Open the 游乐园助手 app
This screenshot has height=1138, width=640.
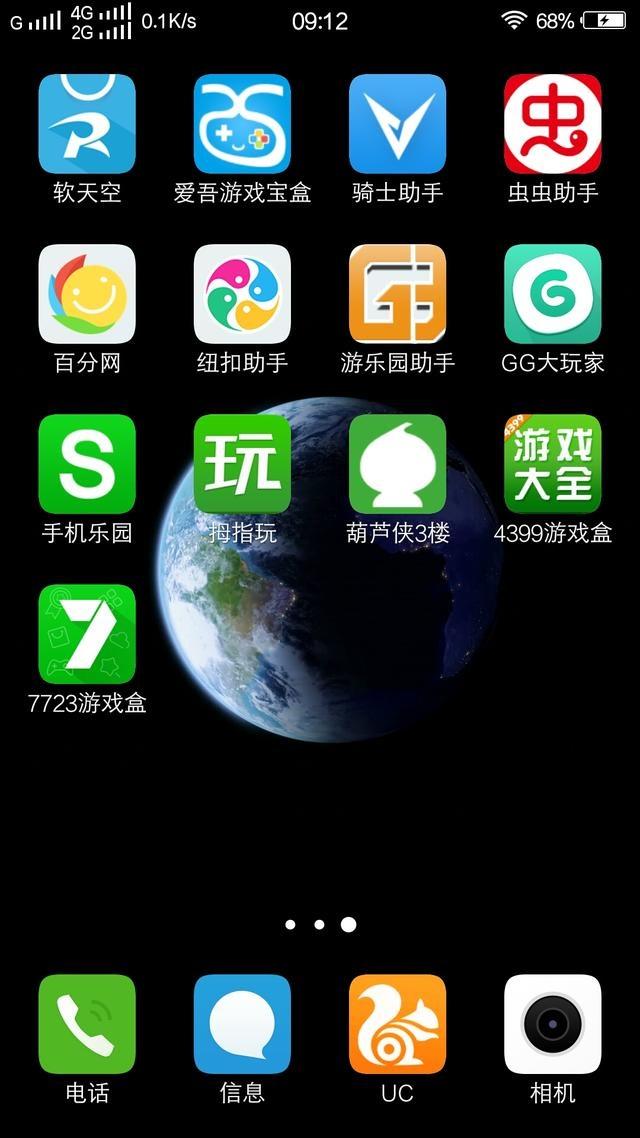[x=397, y=294]
